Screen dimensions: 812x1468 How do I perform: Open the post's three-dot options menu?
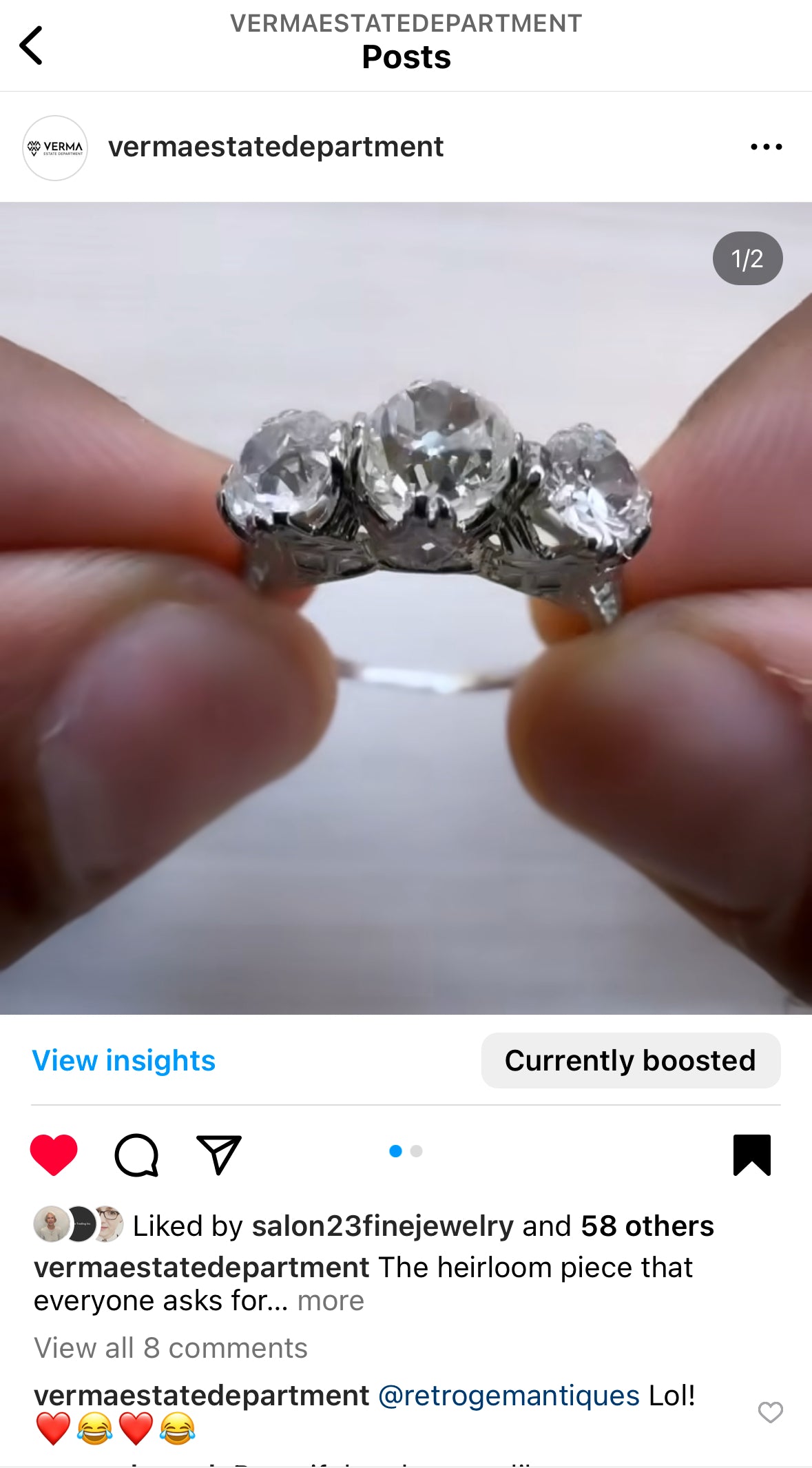tap(766, 147)
